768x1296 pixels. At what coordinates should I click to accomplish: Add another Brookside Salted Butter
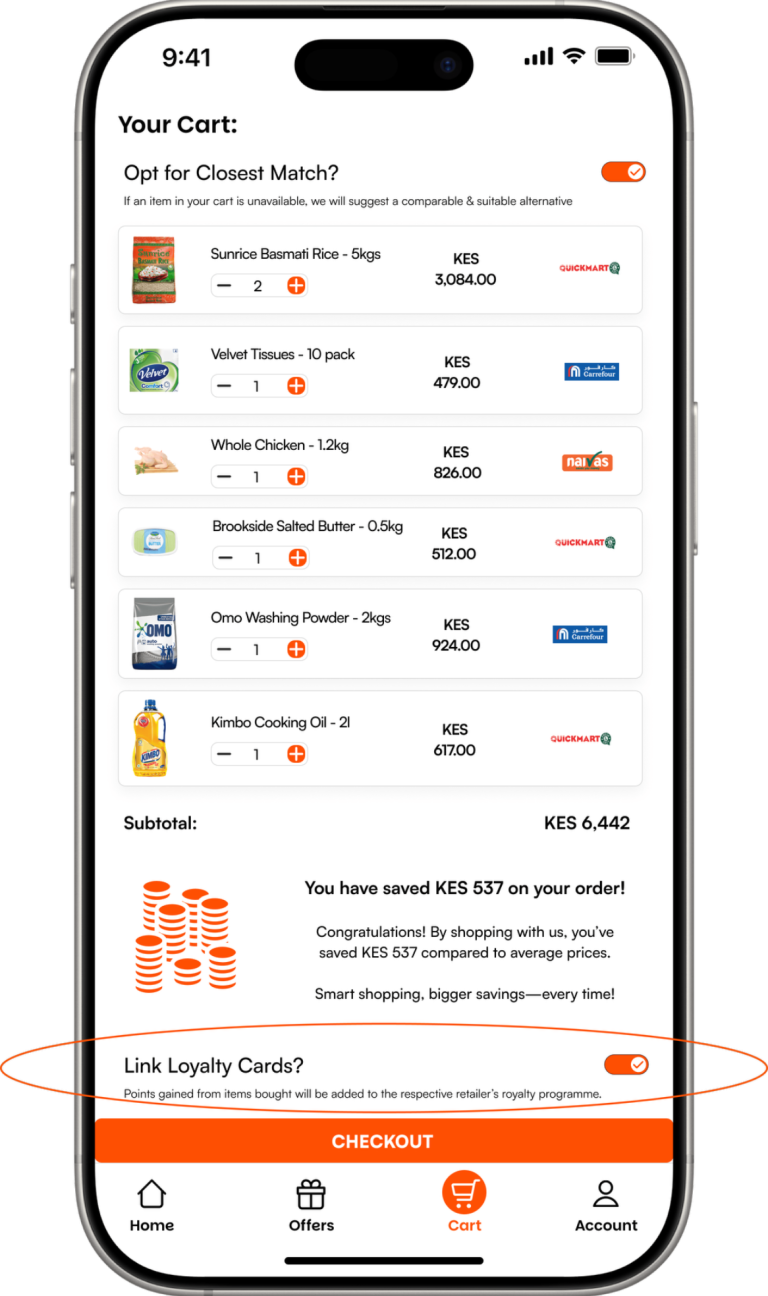point(298,558)
